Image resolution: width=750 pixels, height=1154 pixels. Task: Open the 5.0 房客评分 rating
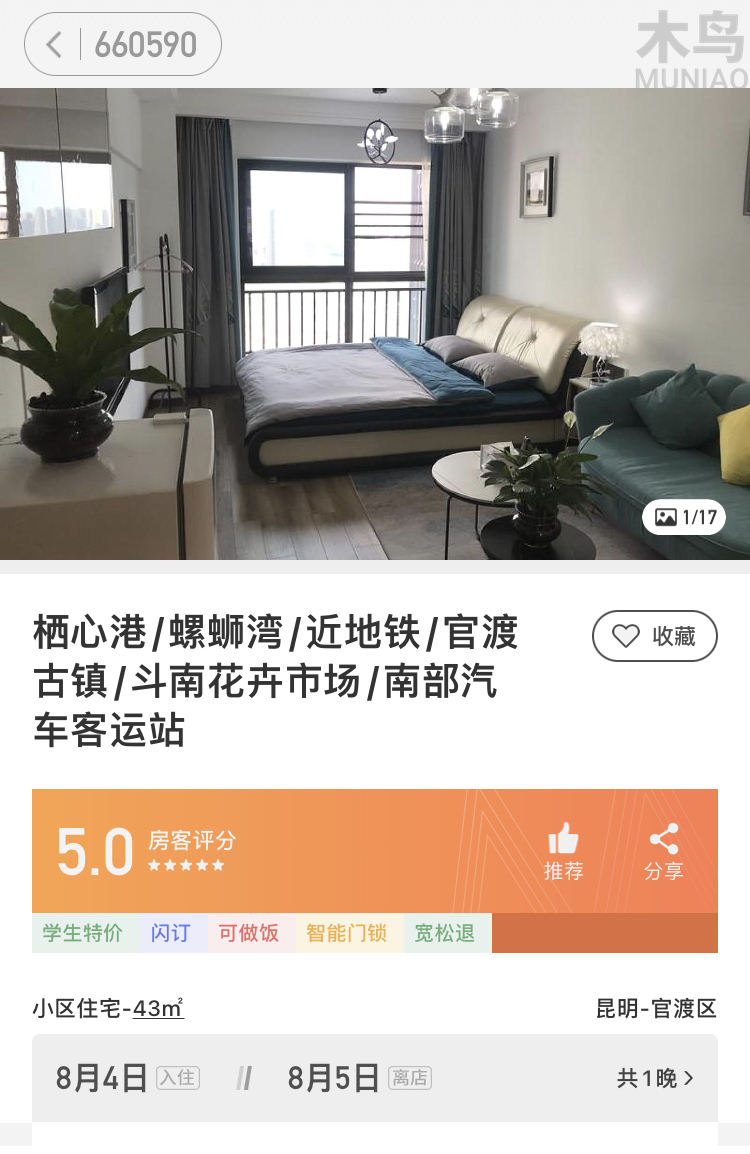pyautogui.click(x=145, y=851)
